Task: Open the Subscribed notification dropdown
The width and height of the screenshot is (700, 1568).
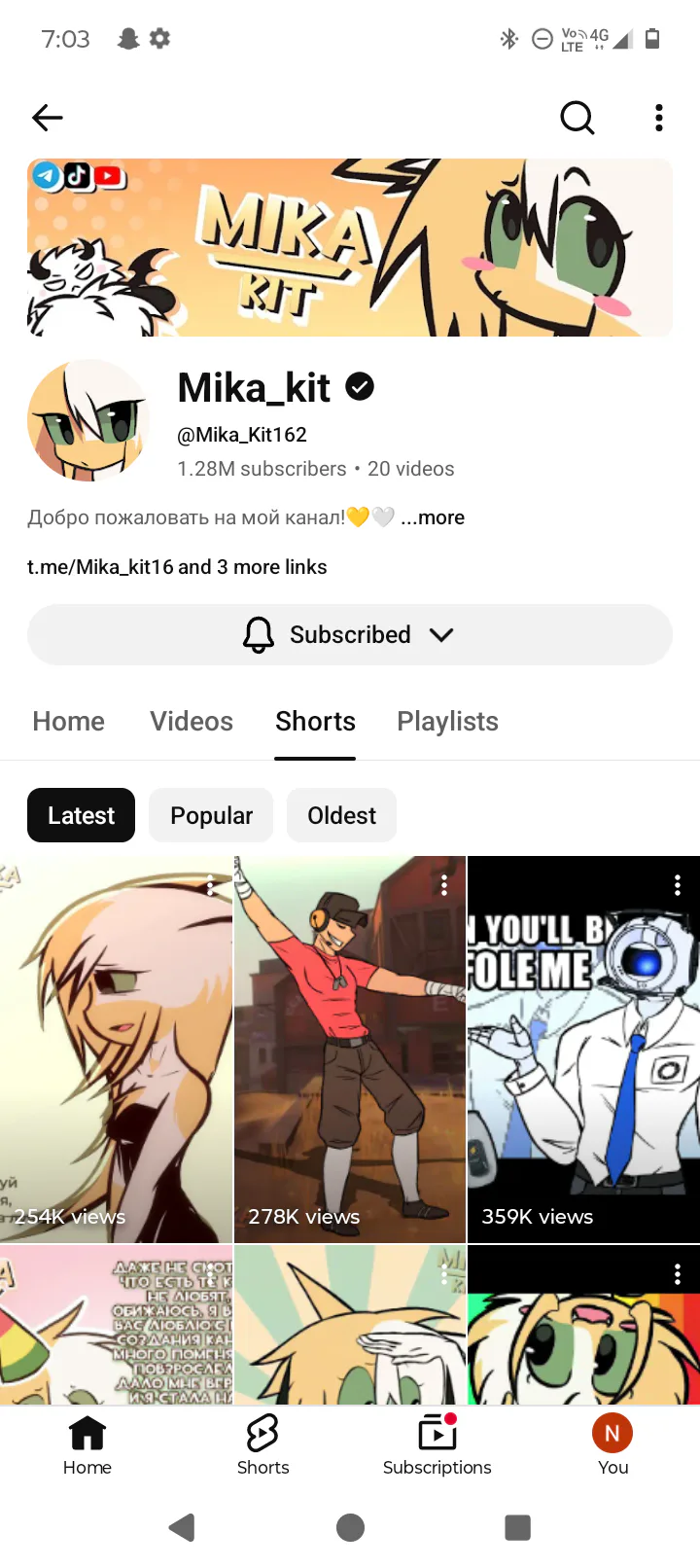Action: pos(350,635)
